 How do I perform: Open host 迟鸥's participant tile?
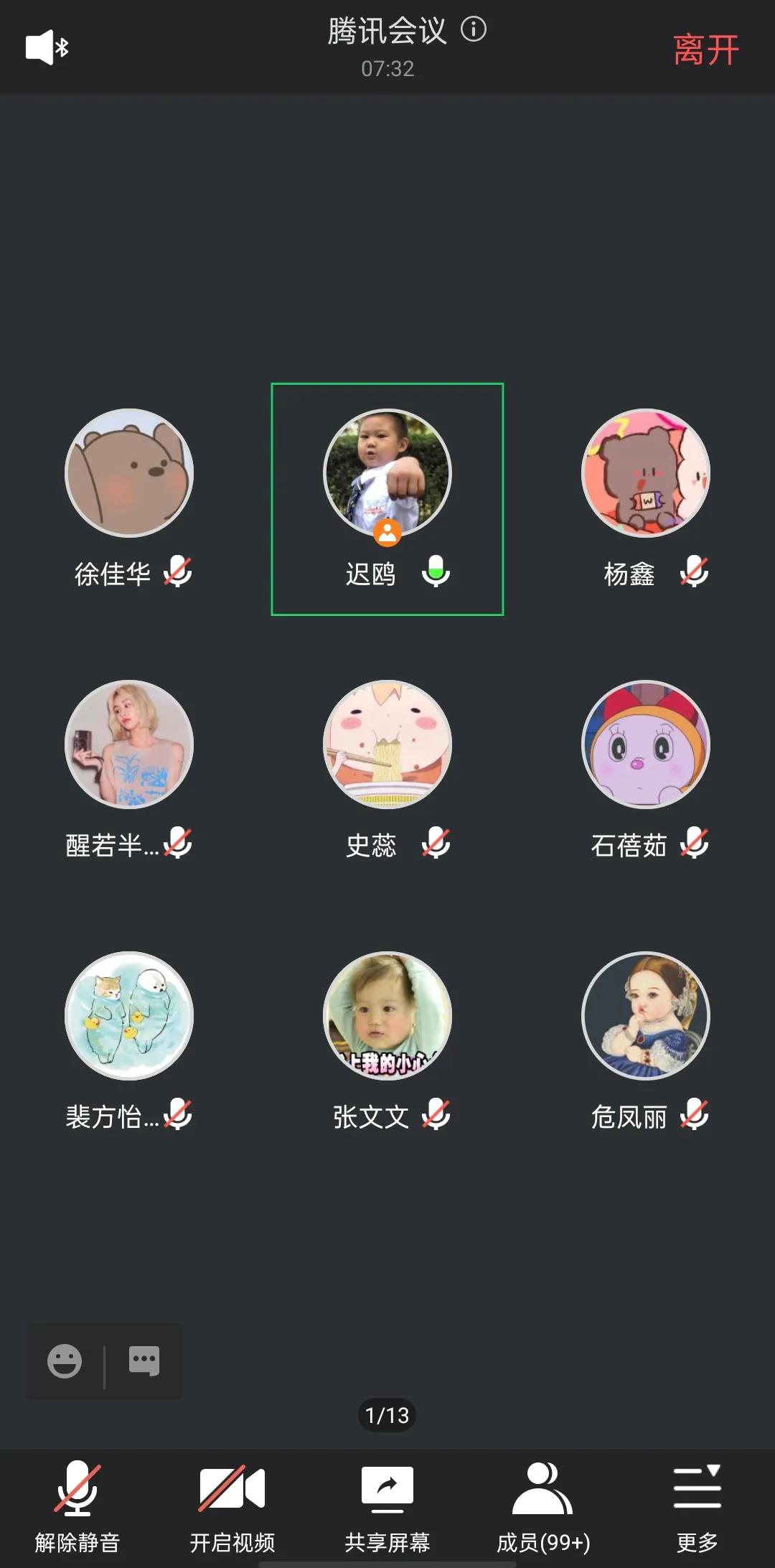click(387, 499)
